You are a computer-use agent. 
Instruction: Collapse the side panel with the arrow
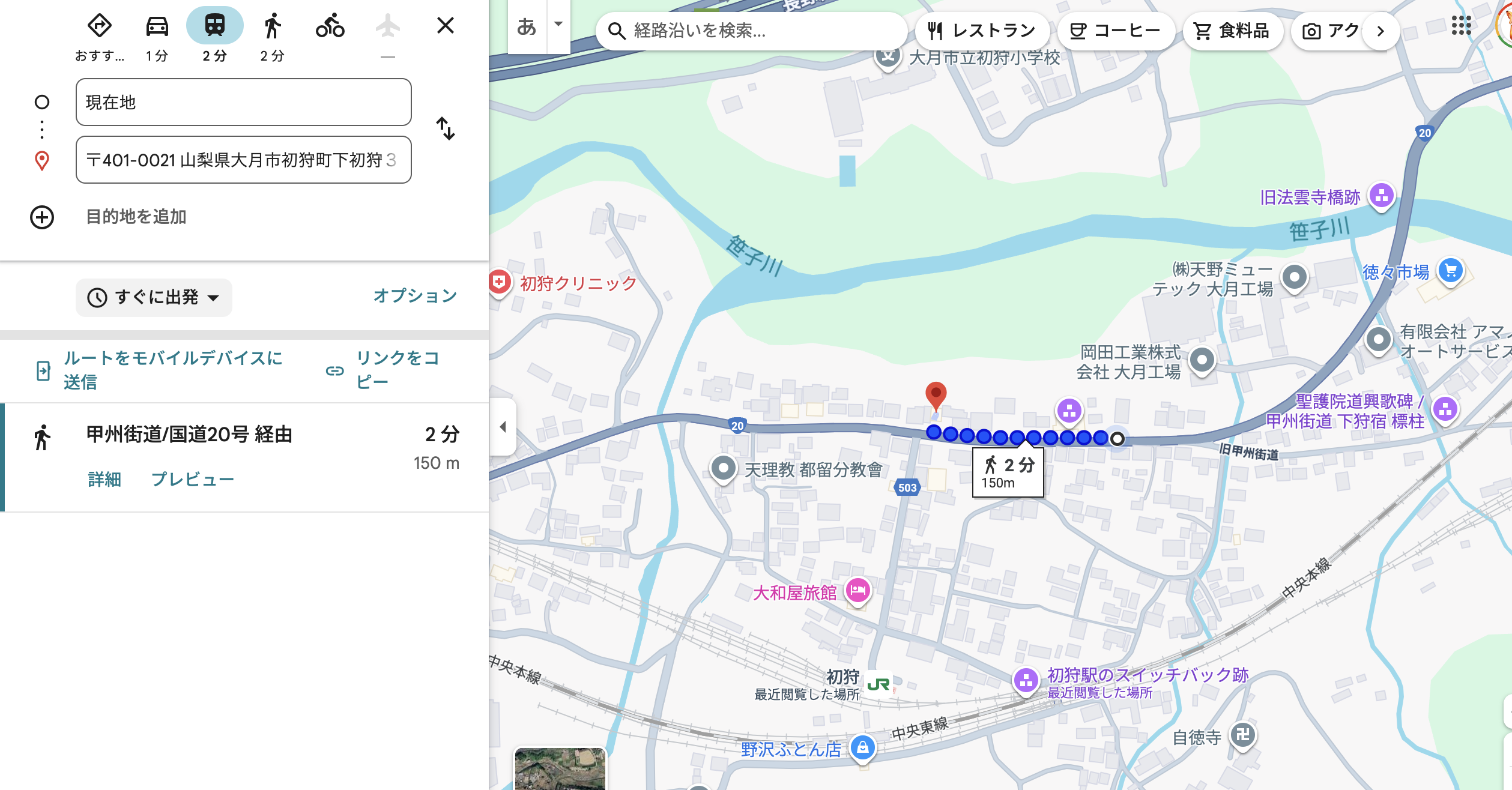(503, 427)
